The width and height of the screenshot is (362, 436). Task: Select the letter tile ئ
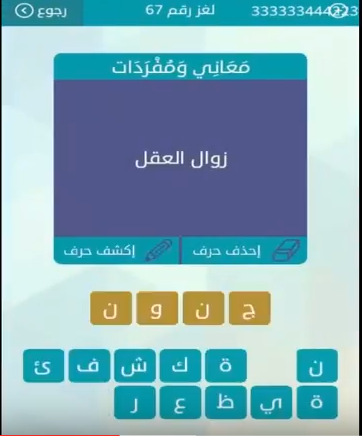44,366
